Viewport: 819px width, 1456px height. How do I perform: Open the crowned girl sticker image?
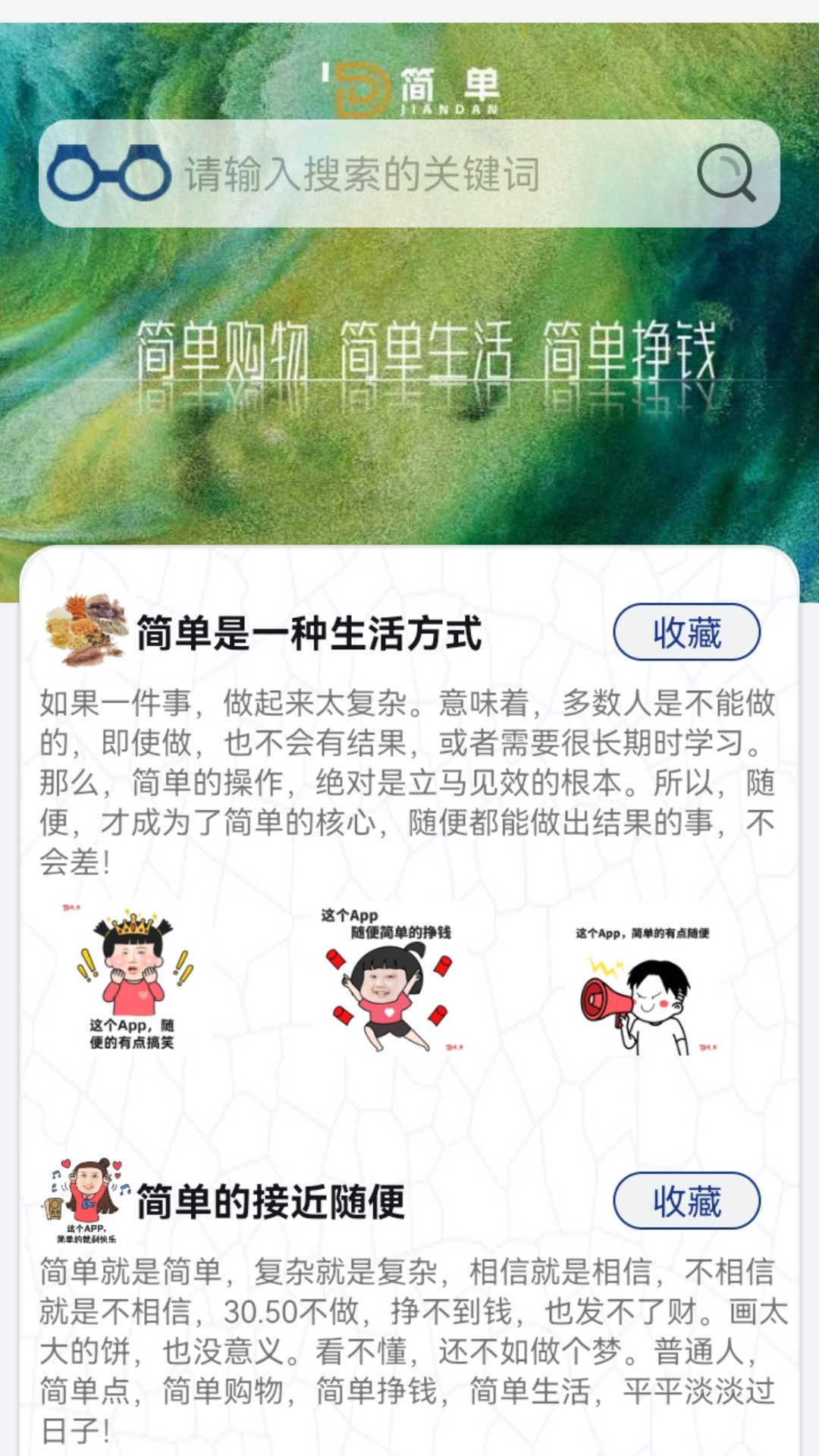(133, 978)
